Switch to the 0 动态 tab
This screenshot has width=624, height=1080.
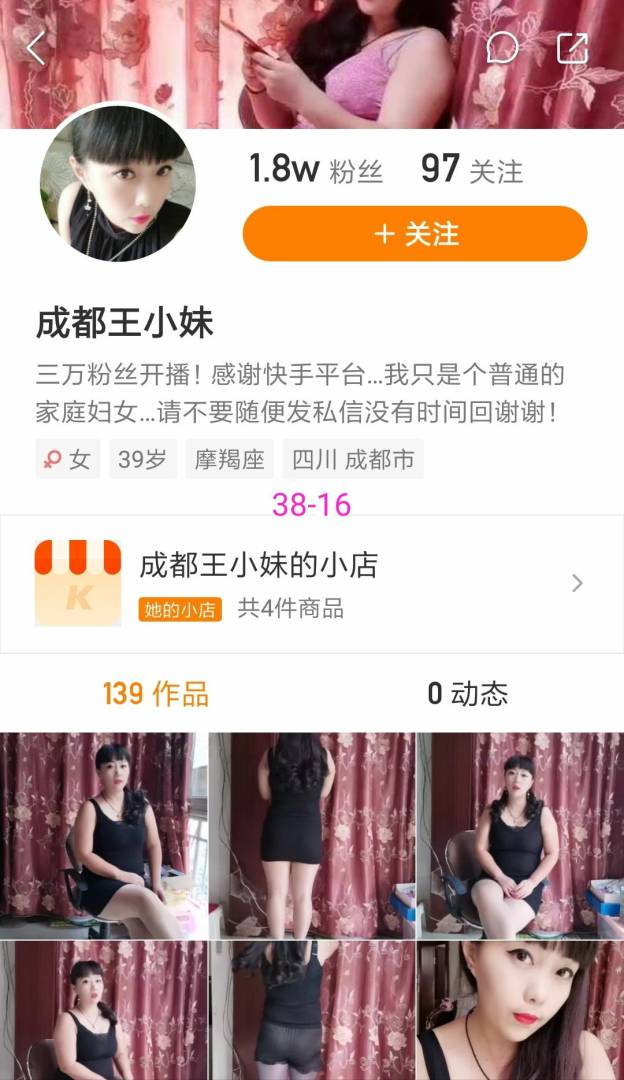pos(467,694)
